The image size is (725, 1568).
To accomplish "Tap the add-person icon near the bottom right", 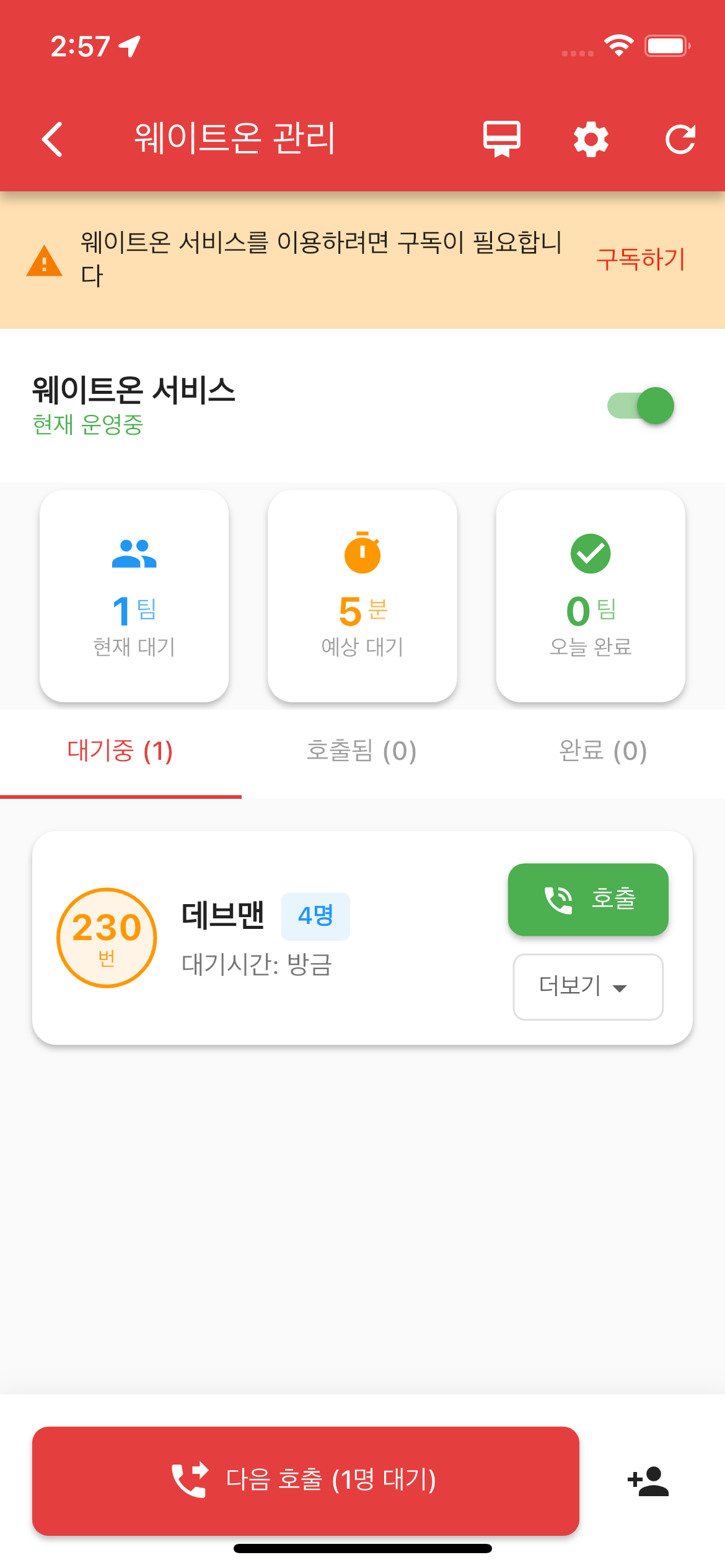I will [648, 1480].
